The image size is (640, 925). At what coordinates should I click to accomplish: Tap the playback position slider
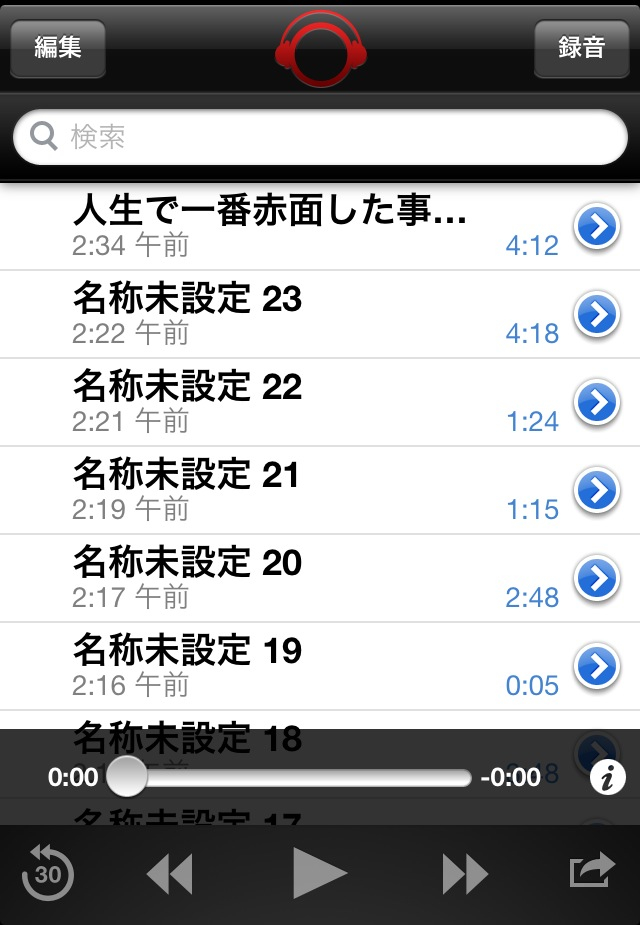point(300,777)
